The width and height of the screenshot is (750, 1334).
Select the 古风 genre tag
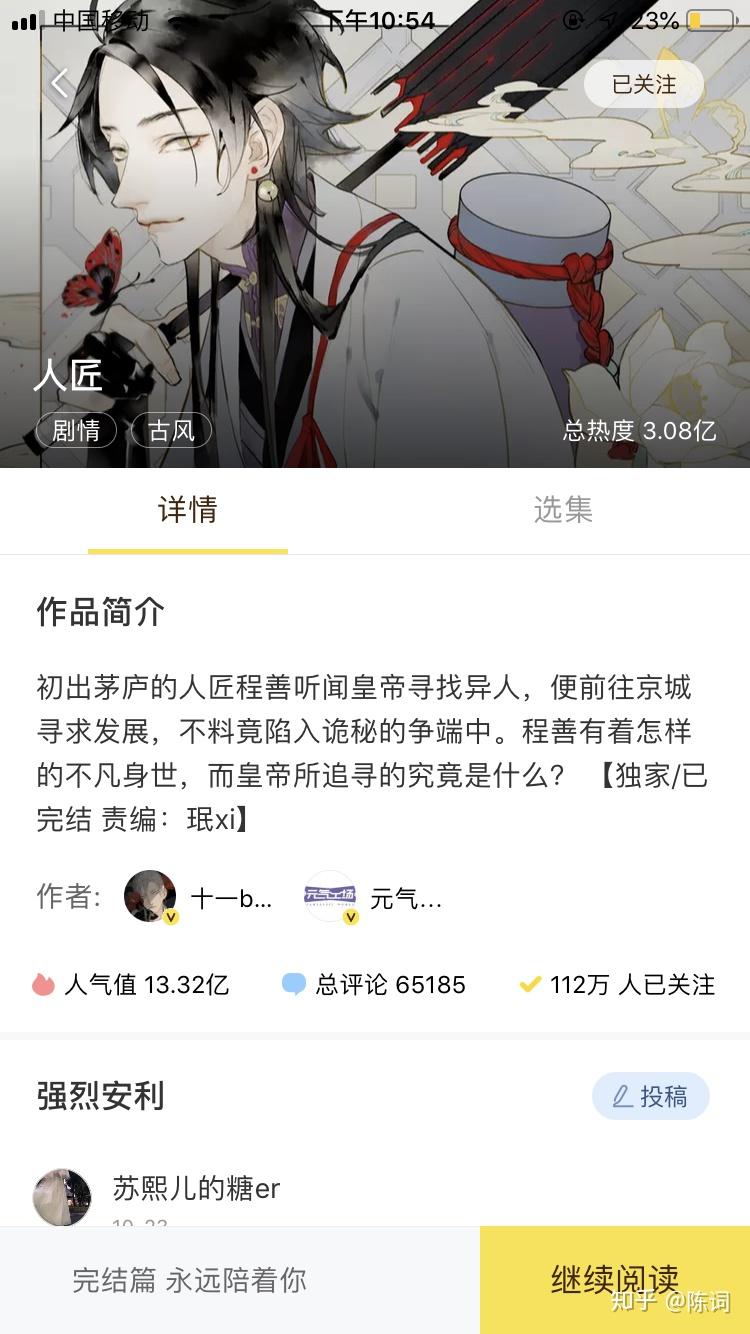[171, 431]
